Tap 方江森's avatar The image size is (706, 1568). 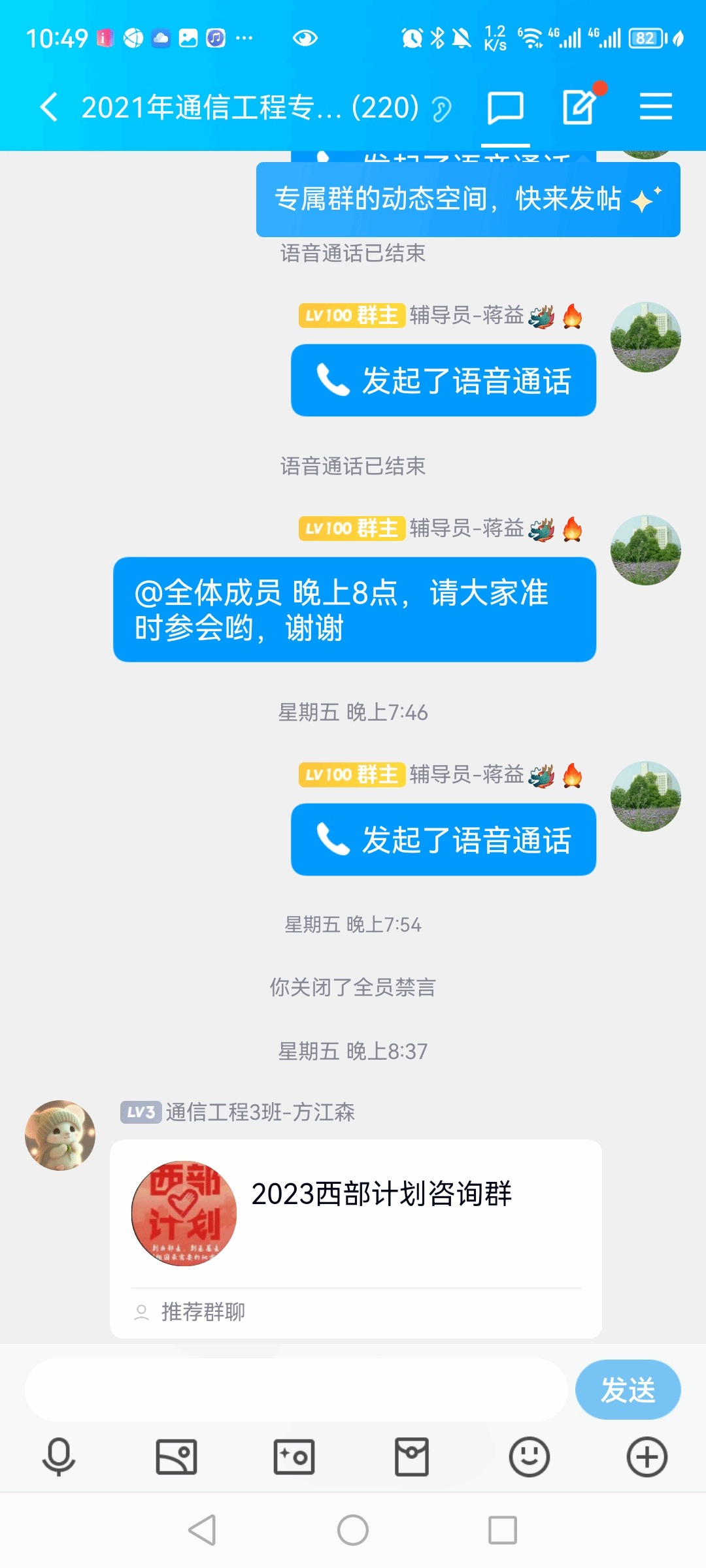[60, 1135]
